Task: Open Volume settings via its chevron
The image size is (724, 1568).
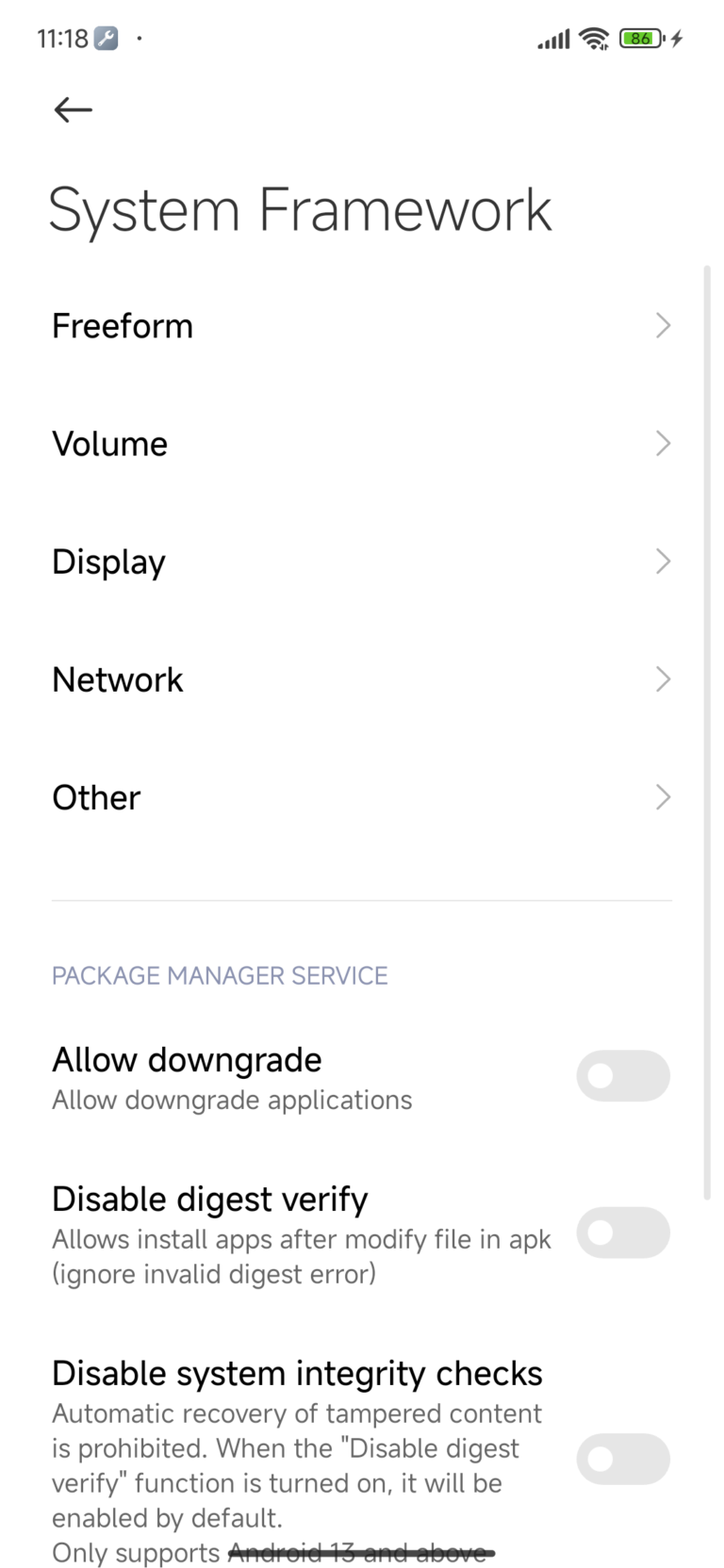Action: [x=663, y=443]
